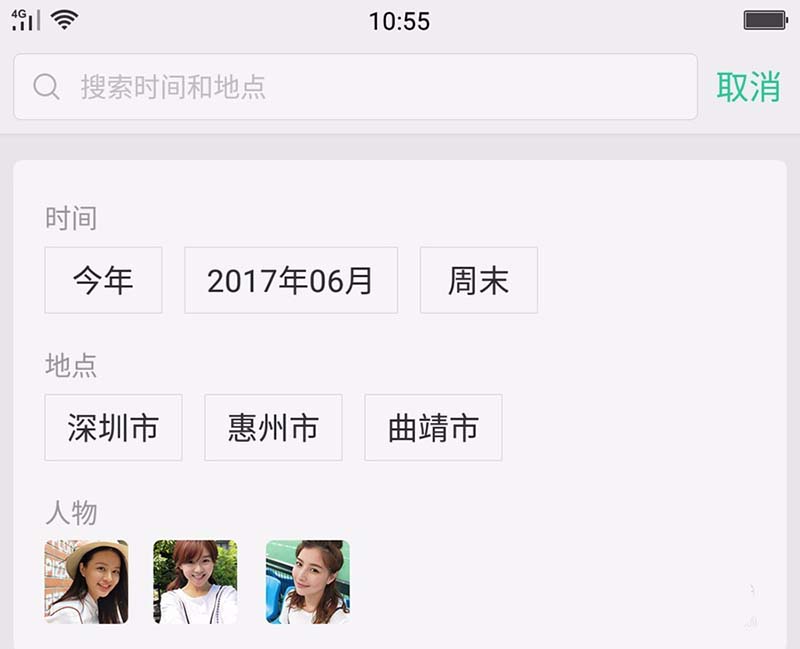Open the second person thumbnail with greenery
800x649 pixels.
(x=195, y=582)
